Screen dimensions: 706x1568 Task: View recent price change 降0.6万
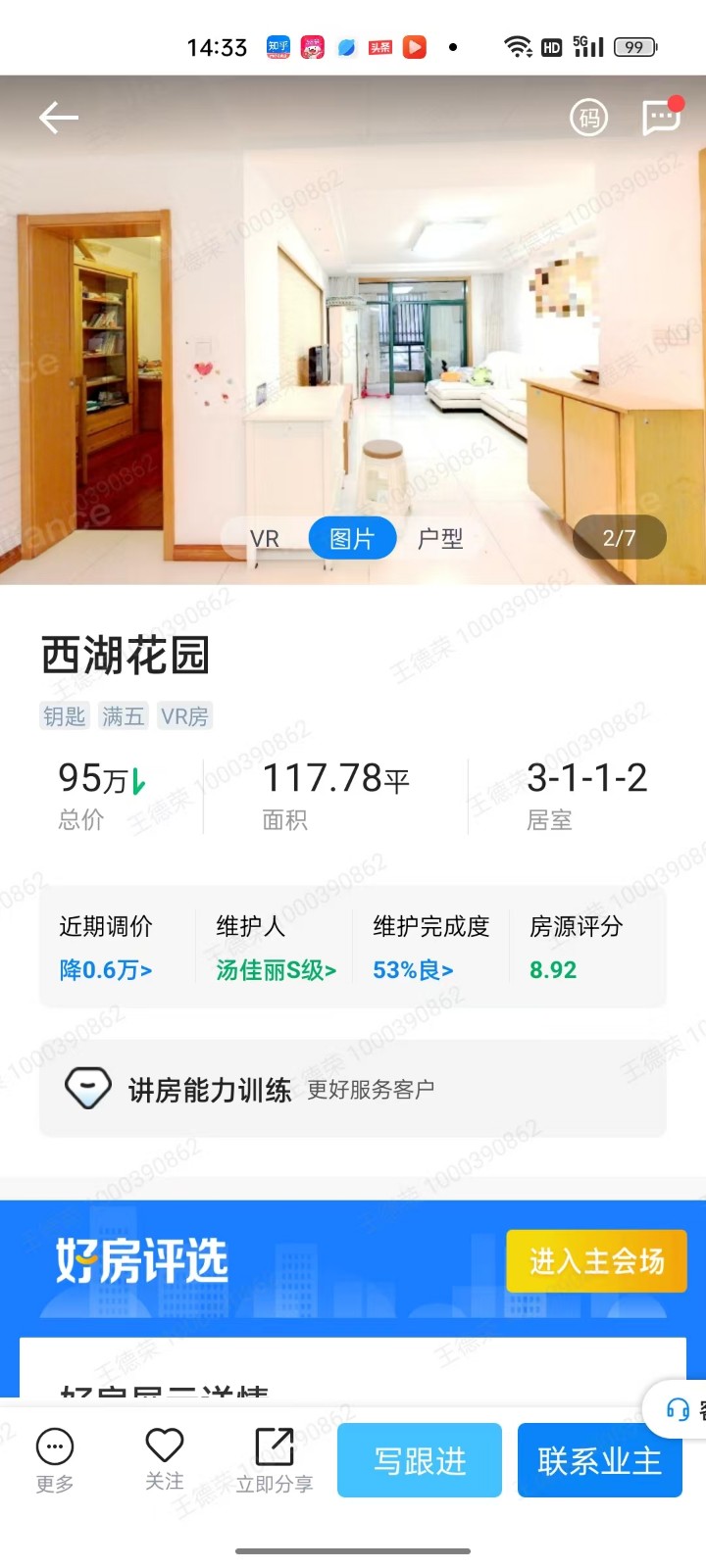[106, 969]
